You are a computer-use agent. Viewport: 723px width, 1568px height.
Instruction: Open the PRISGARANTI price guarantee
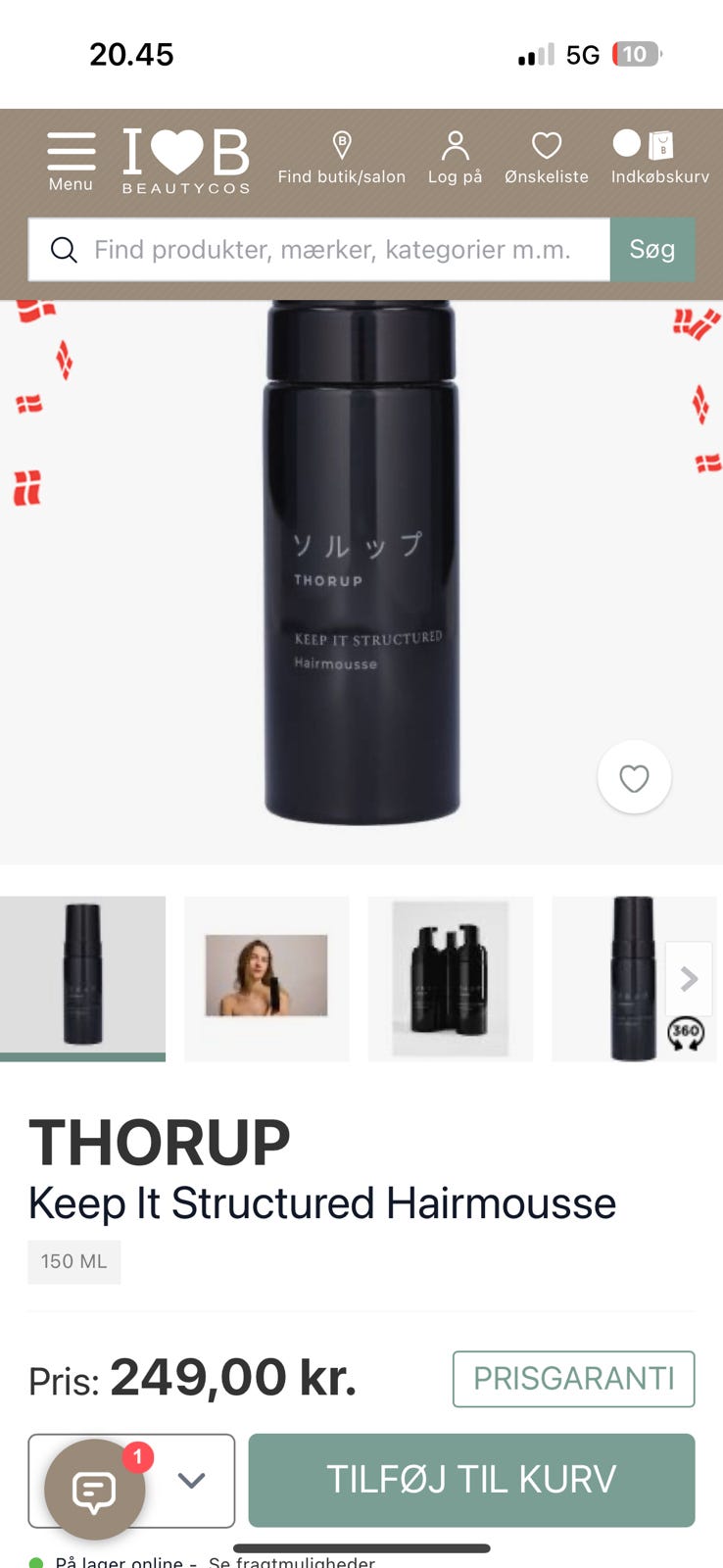tap(573, 1379)
